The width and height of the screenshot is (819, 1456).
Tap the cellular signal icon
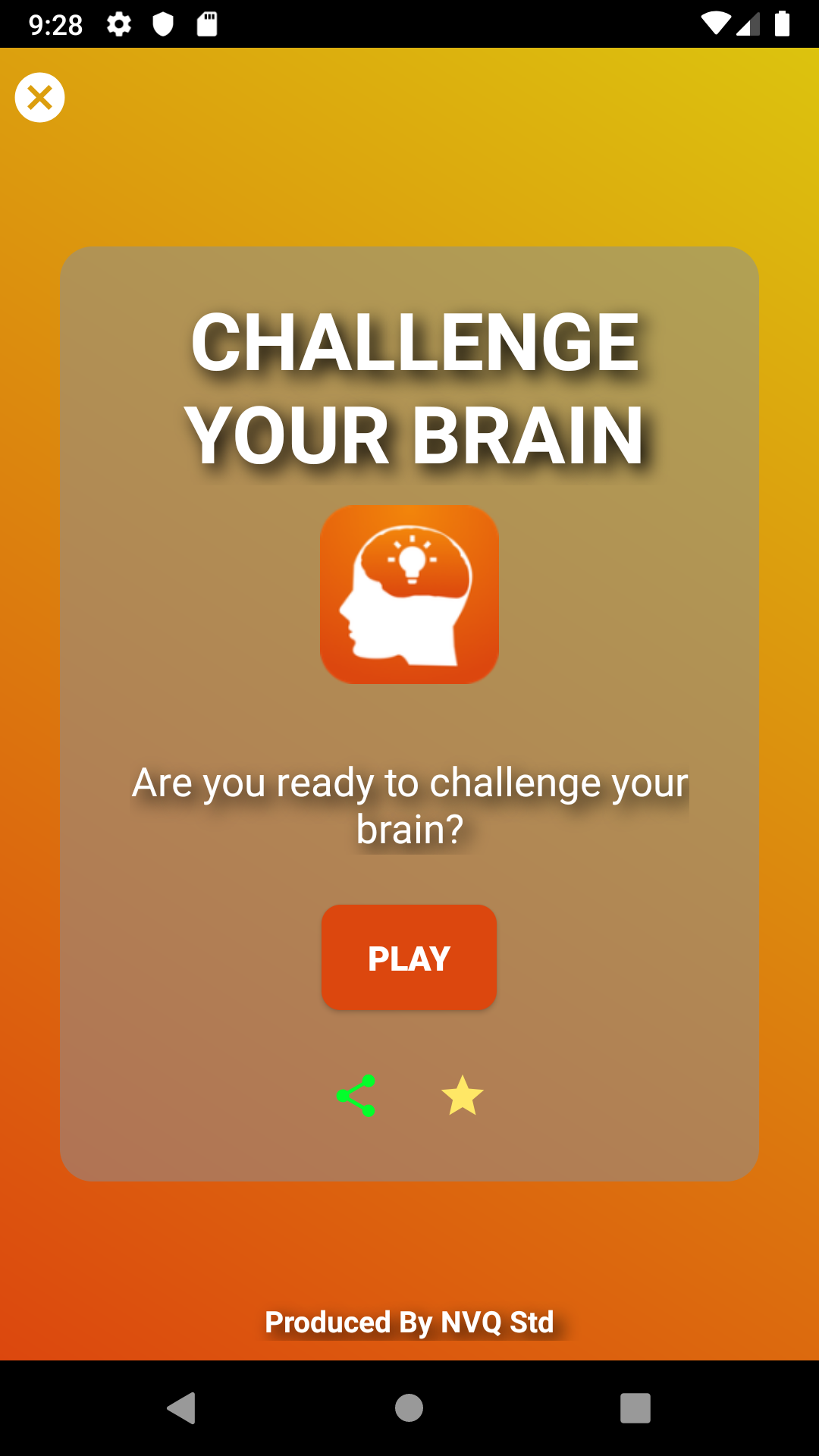coord(750,24)
